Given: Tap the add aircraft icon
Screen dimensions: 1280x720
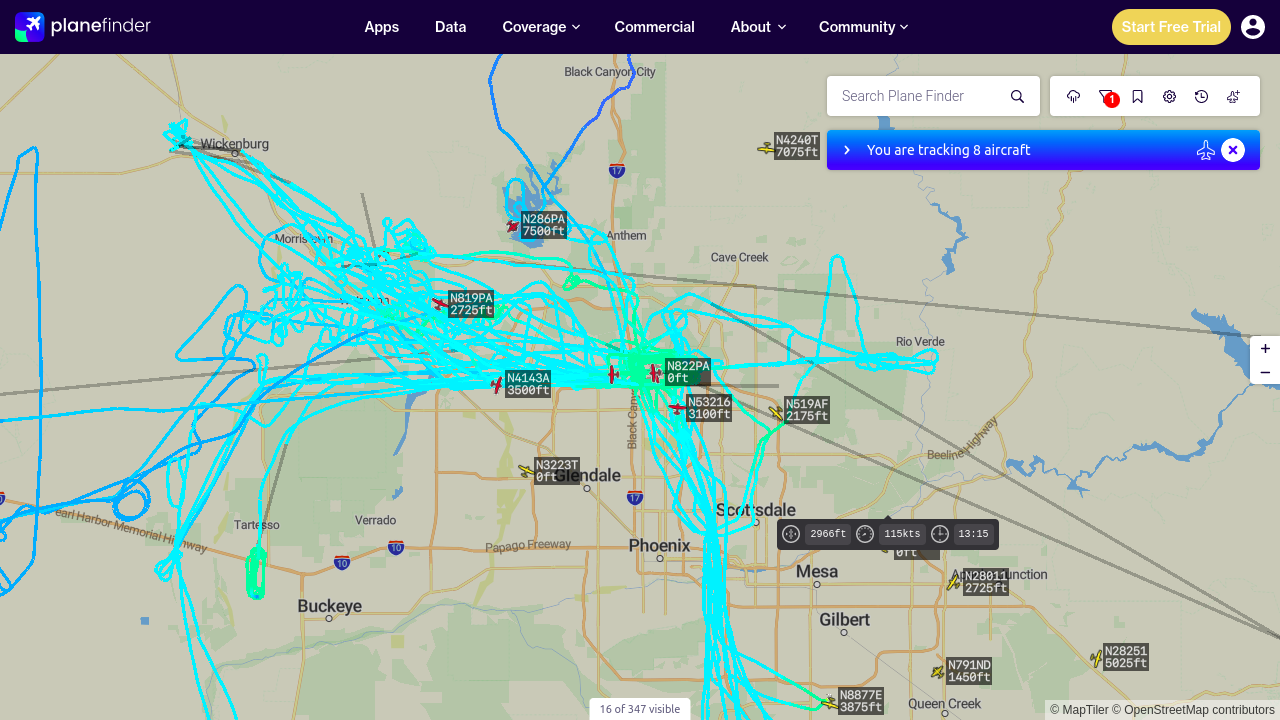Looking at the screenshot, I should [x=1234, y=96].
